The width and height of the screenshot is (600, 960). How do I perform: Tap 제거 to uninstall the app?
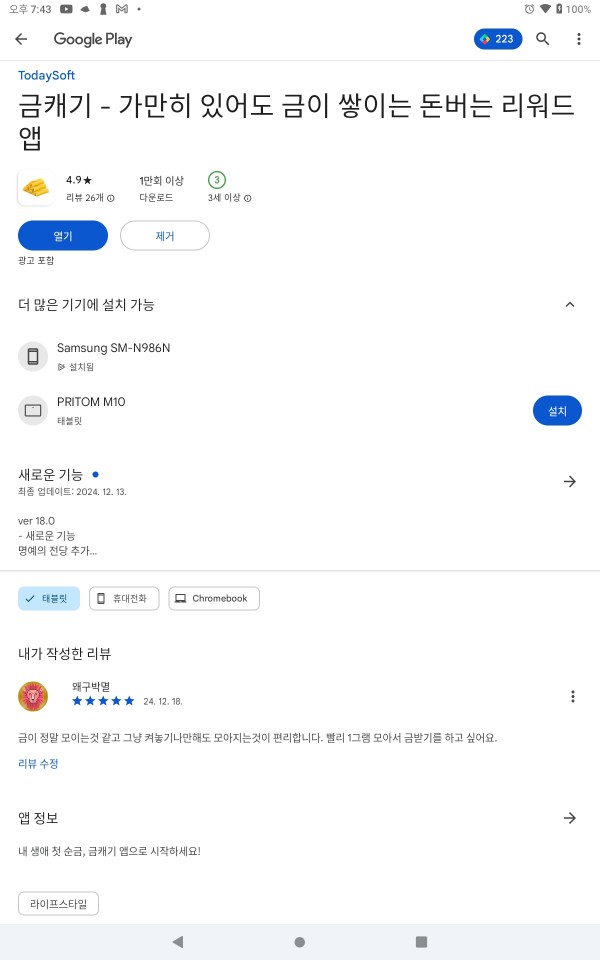tap(165, 236)
